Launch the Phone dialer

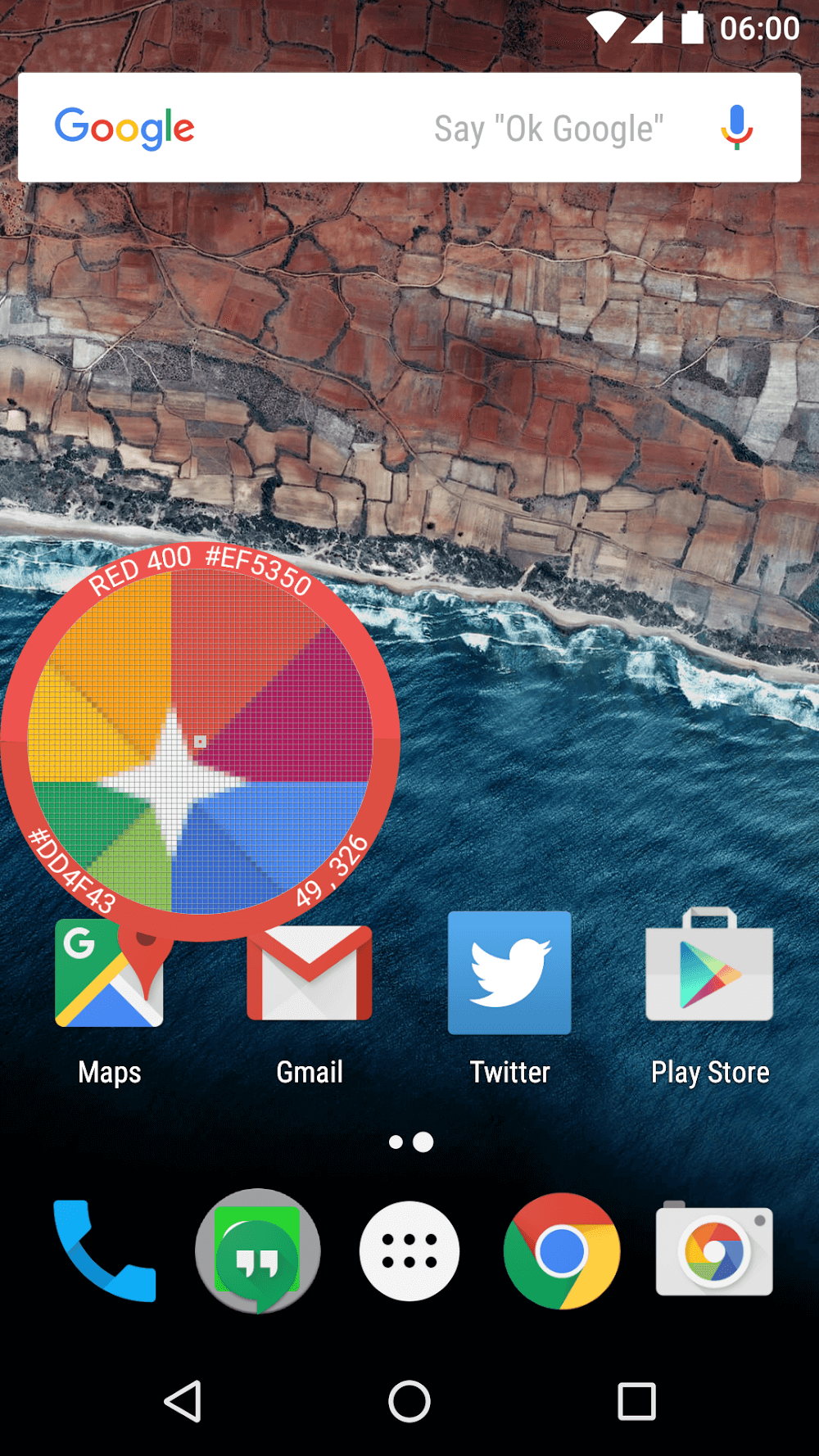[104, 1250]
